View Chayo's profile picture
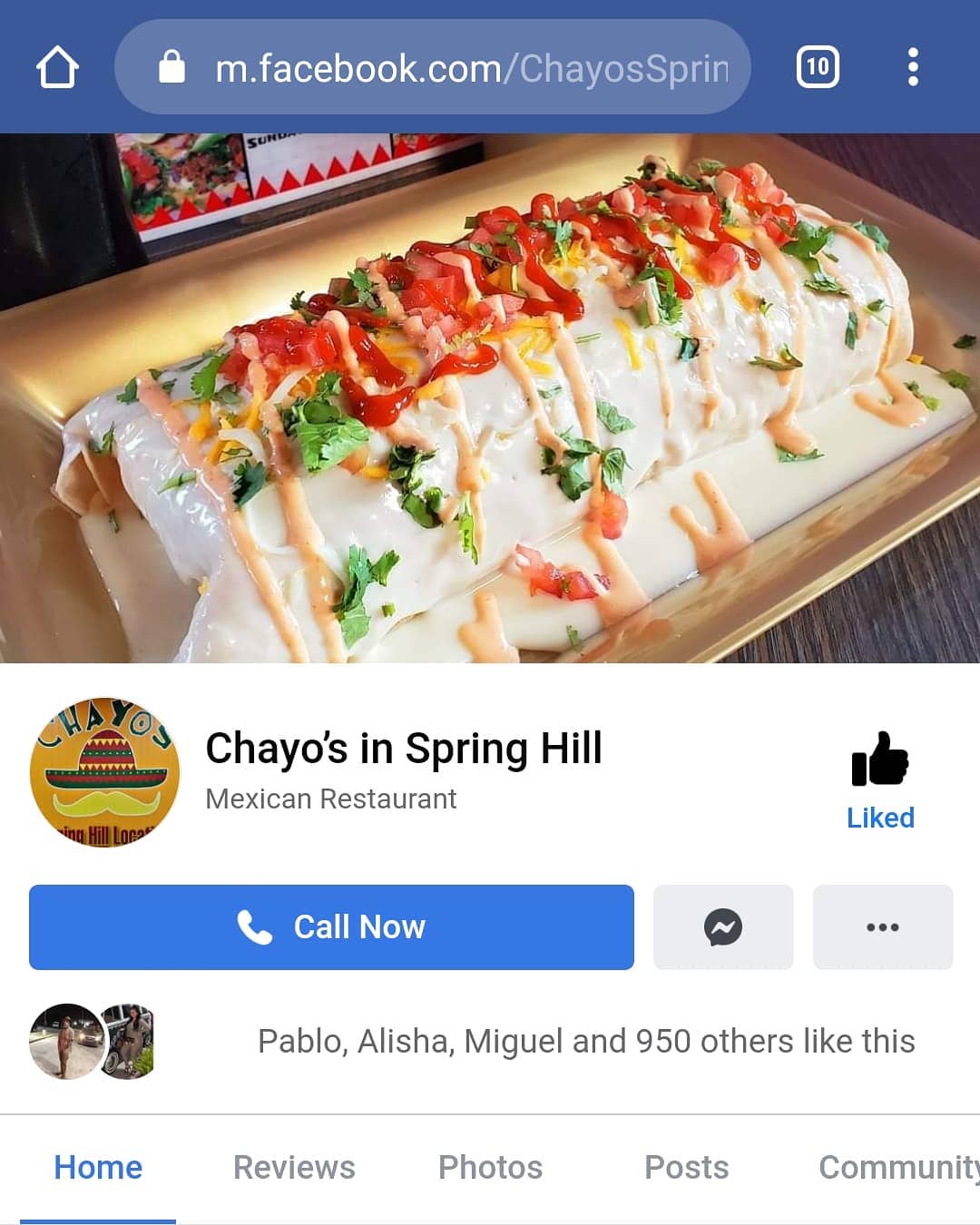 click(105, 773)
